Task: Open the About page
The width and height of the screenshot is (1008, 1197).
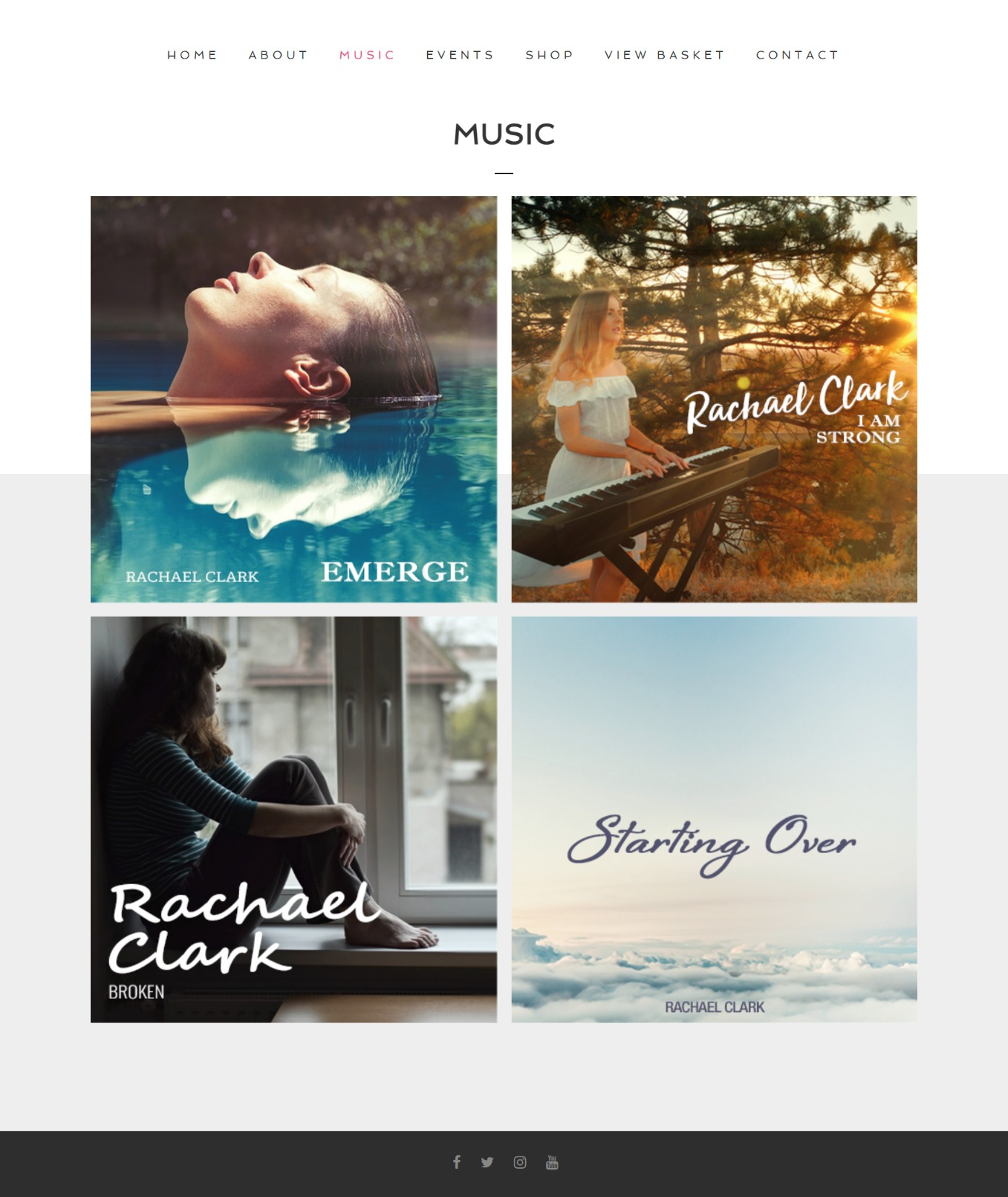Action: (278, 55)
